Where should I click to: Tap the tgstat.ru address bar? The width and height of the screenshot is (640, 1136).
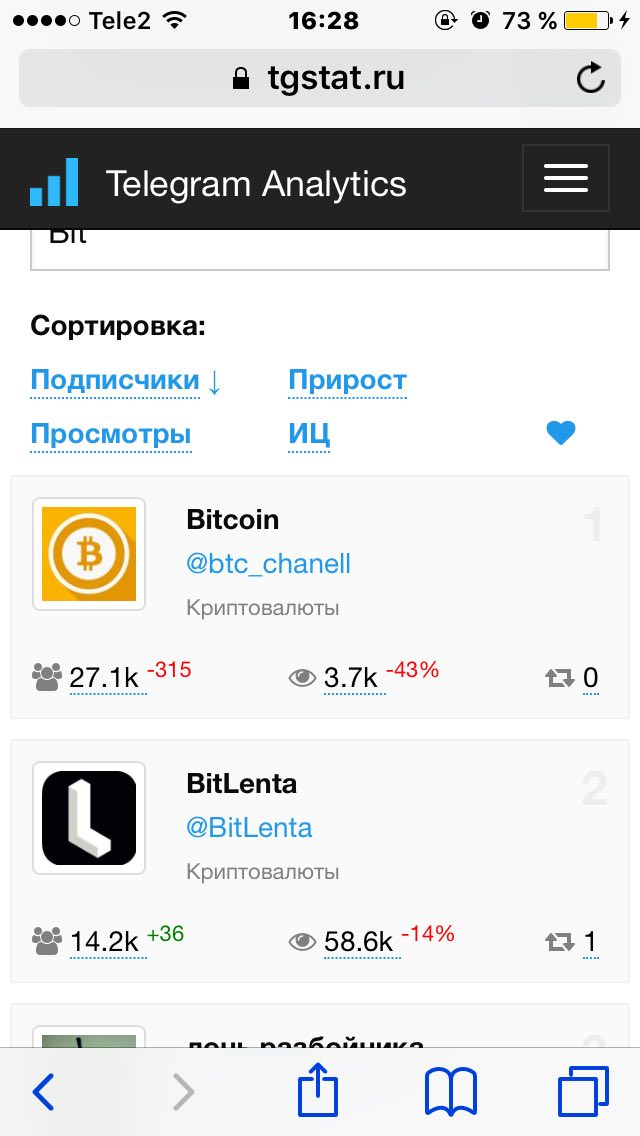click(x=320, y=78)
